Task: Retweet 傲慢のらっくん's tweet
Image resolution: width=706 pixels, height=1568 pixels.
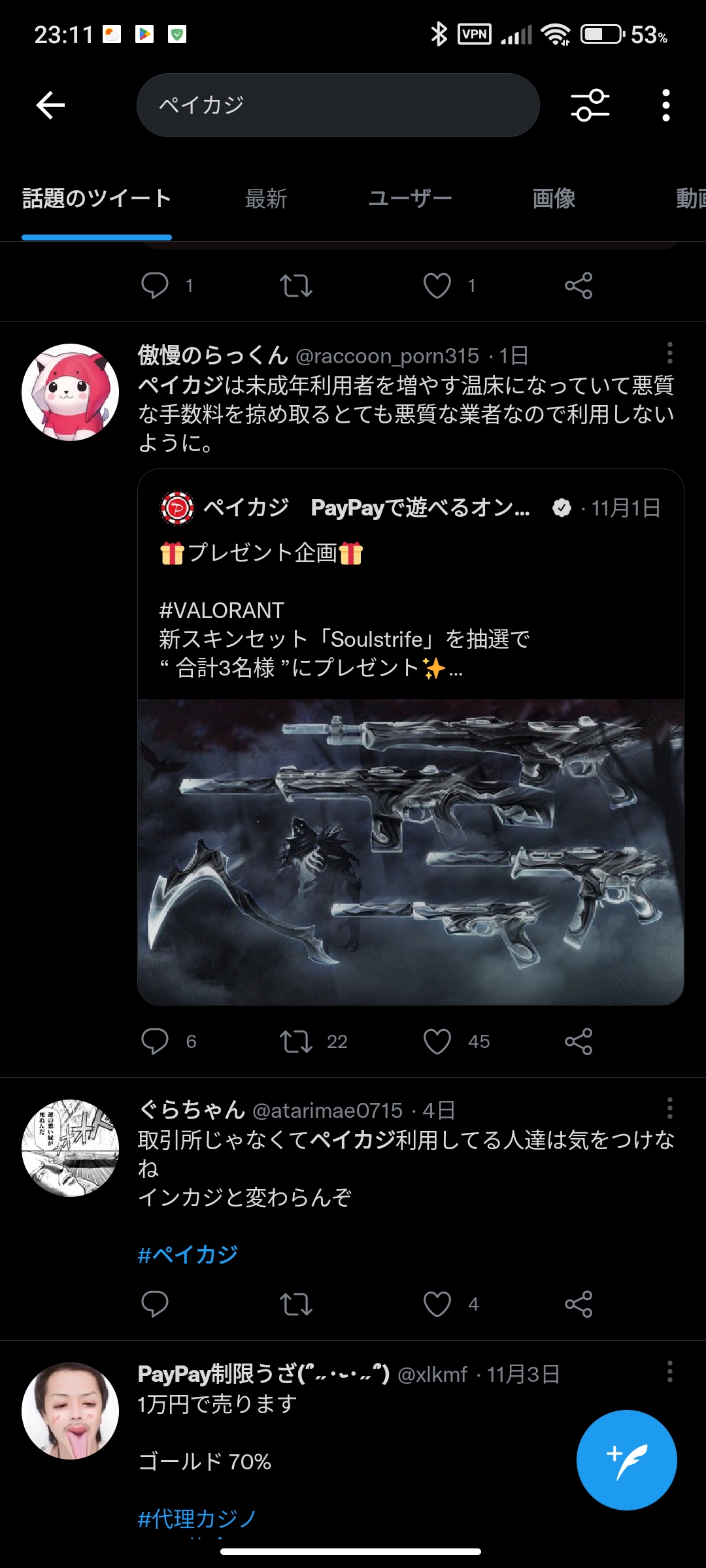Action: [296, 1041]
